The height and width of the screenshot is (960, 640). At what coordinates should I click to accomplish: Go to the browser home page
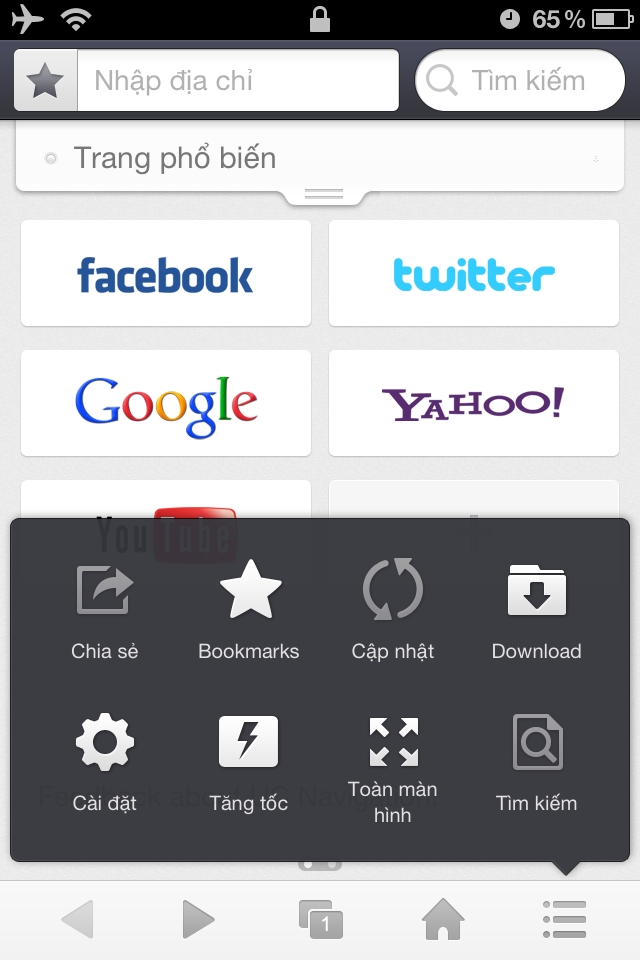(x=443, y=919)
